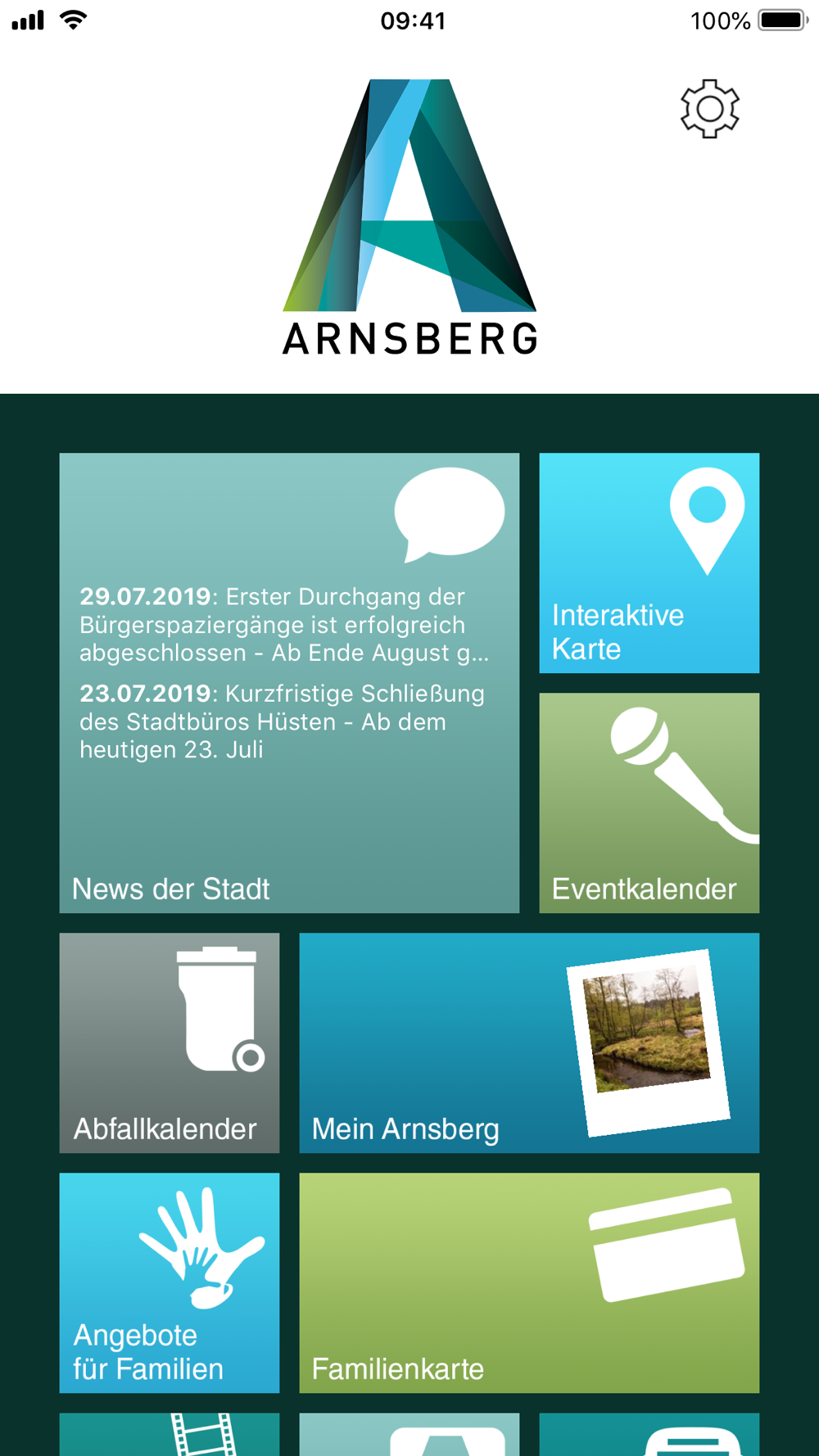Open the Familienkarte tile
The width and height of the screenshot is (819, 1456).
tap(529, 1283)
